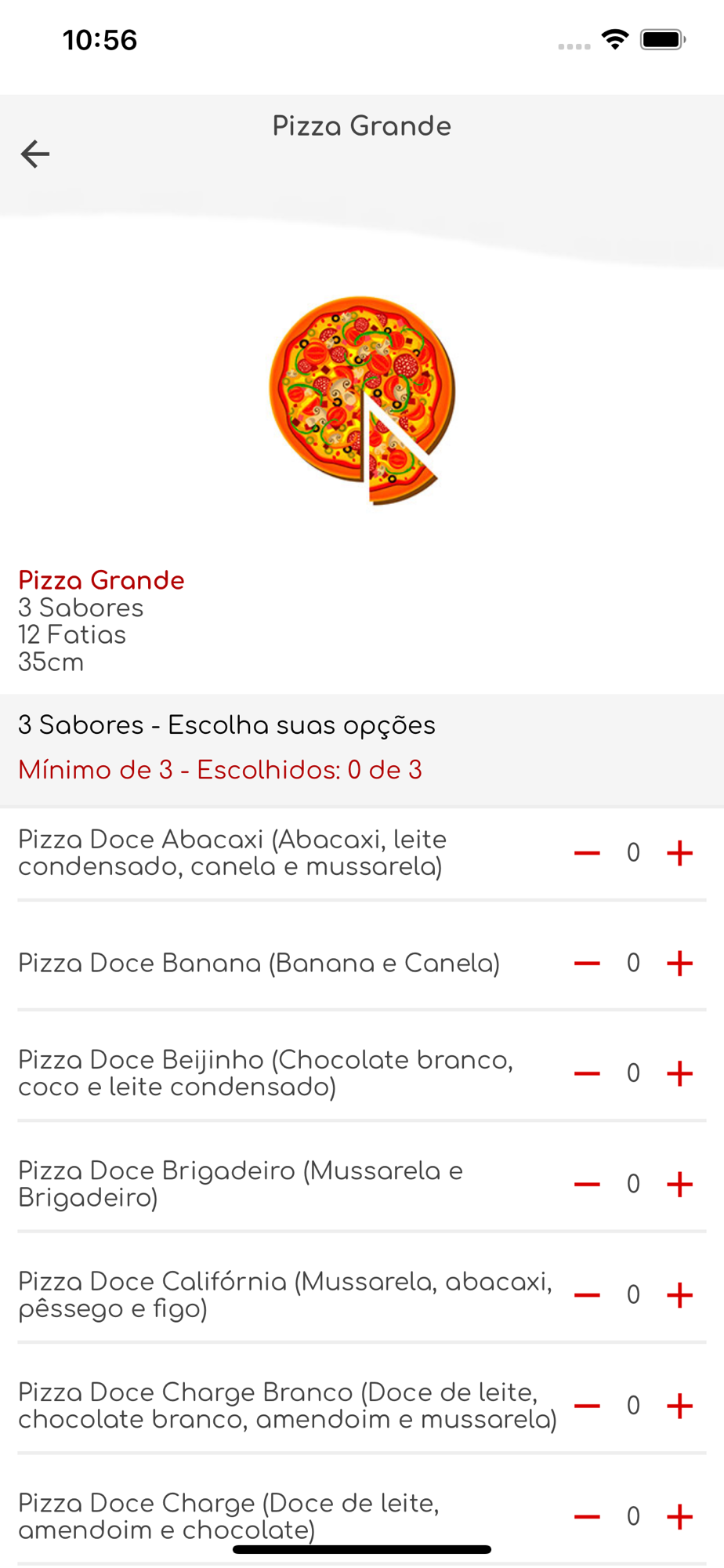
Task: Add one Pizza Doce Abacaxi flavor
Action: click(x=679, y=853)
